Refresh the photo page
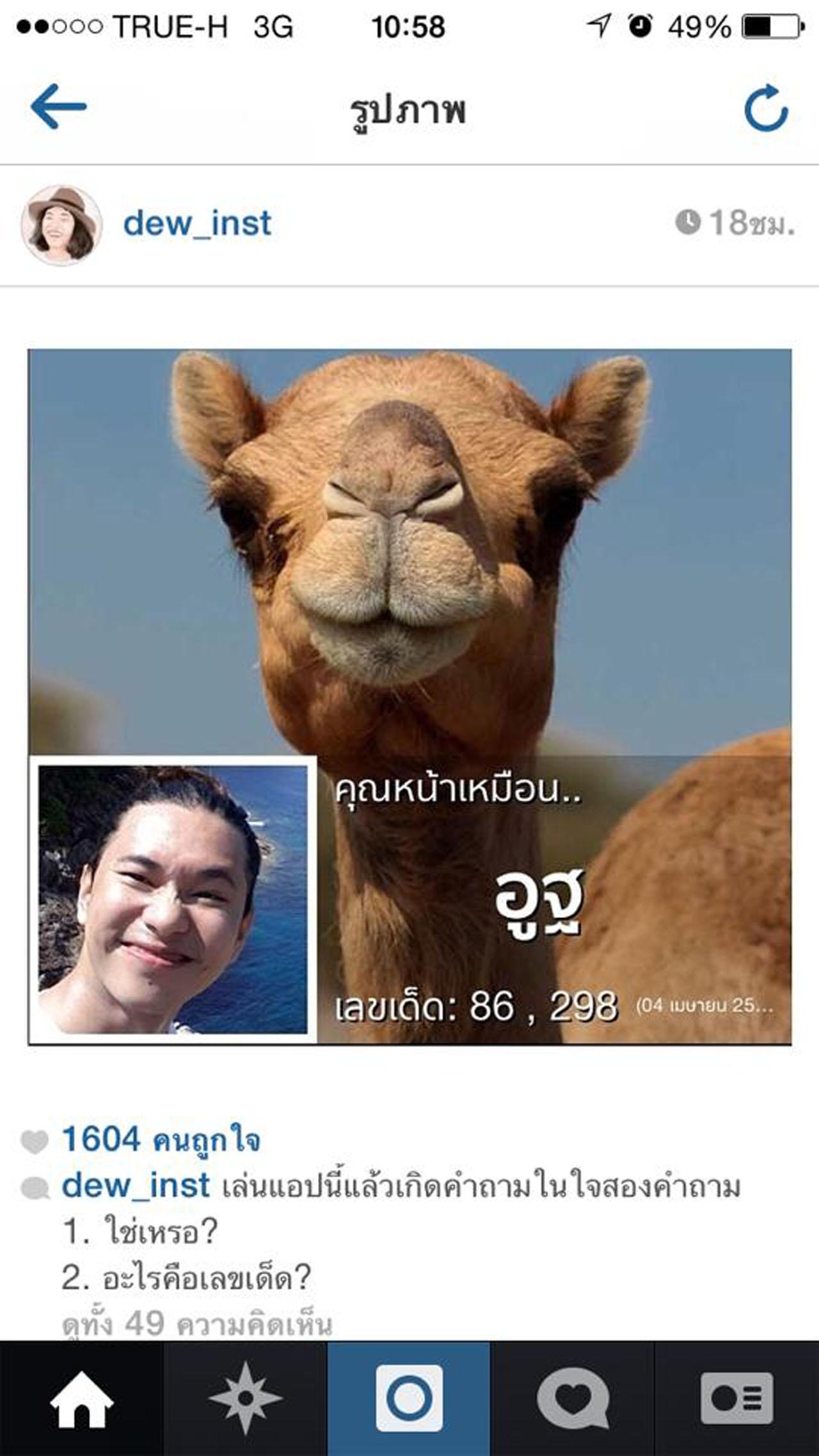Screen dimensions: 819x1456 (x=765, y=108)
